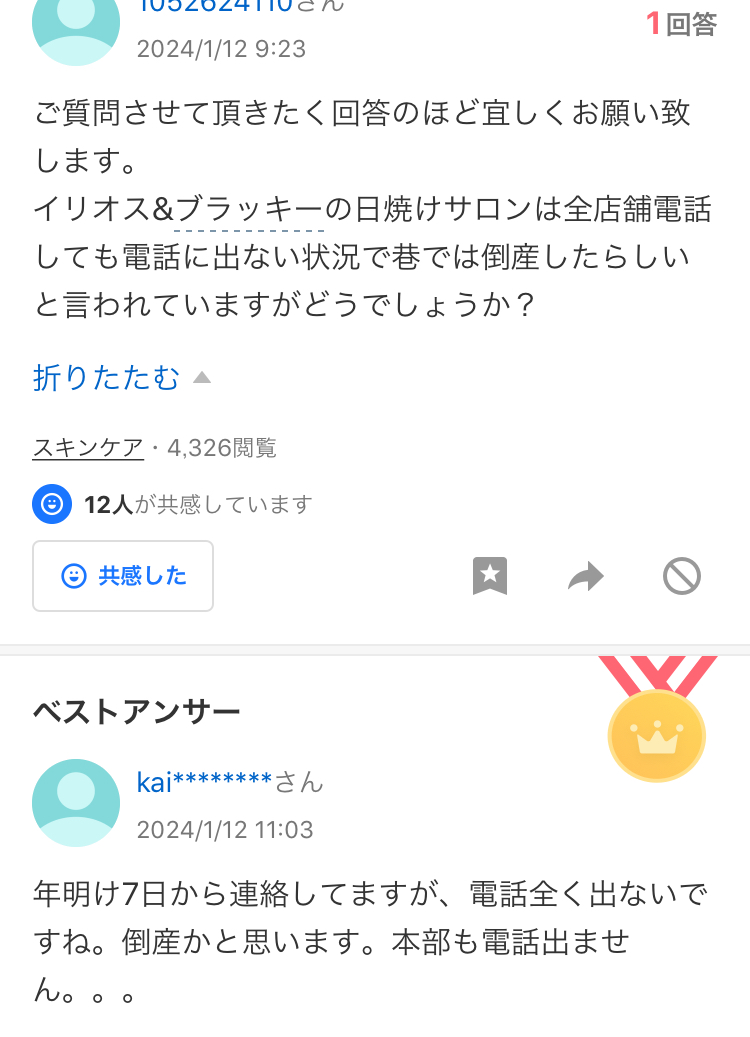Open the asker's profile 1052624110

pos(214,5)
